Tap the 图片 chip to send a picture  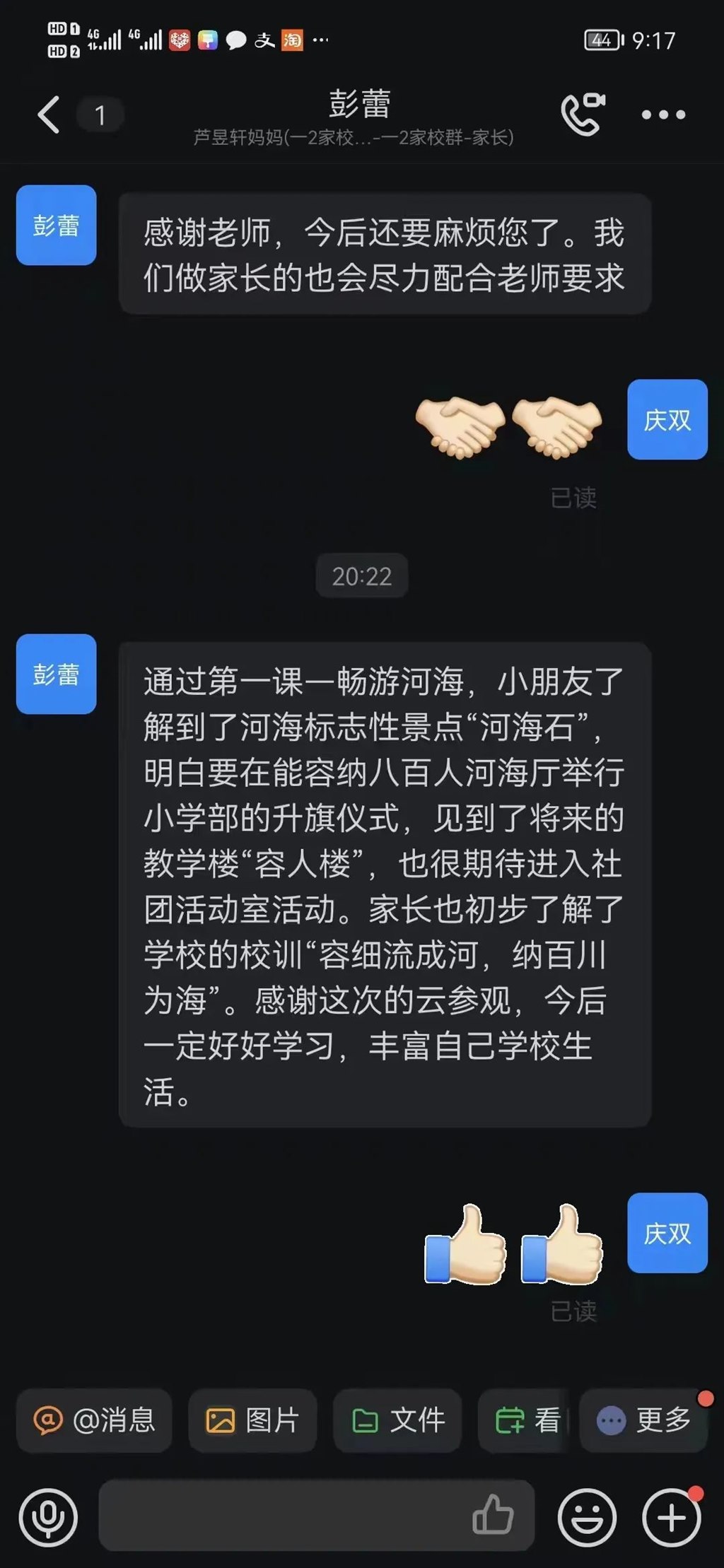pyautogui.click(x=252, y=1420)
